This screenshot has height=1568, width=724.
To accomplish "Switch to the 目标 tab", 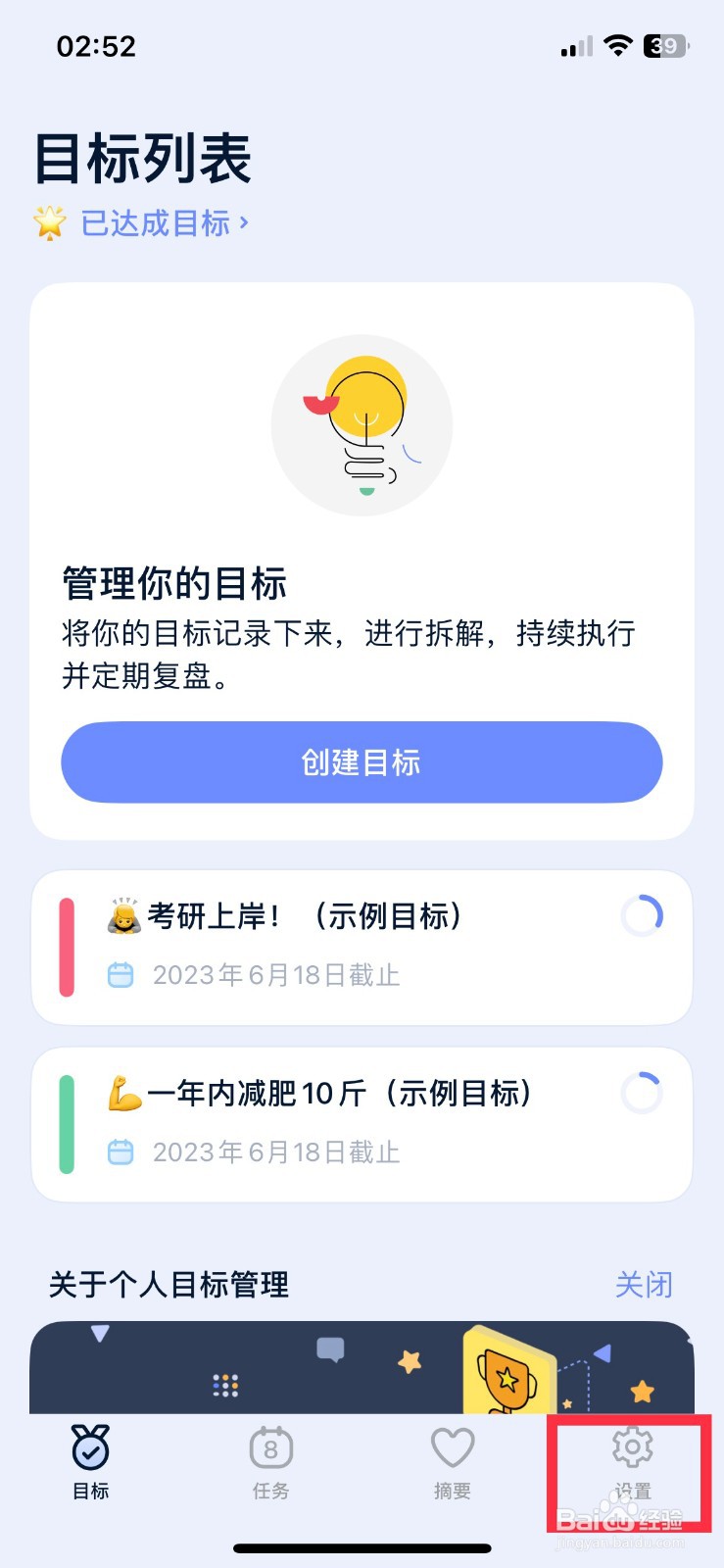I will 91,1463.
